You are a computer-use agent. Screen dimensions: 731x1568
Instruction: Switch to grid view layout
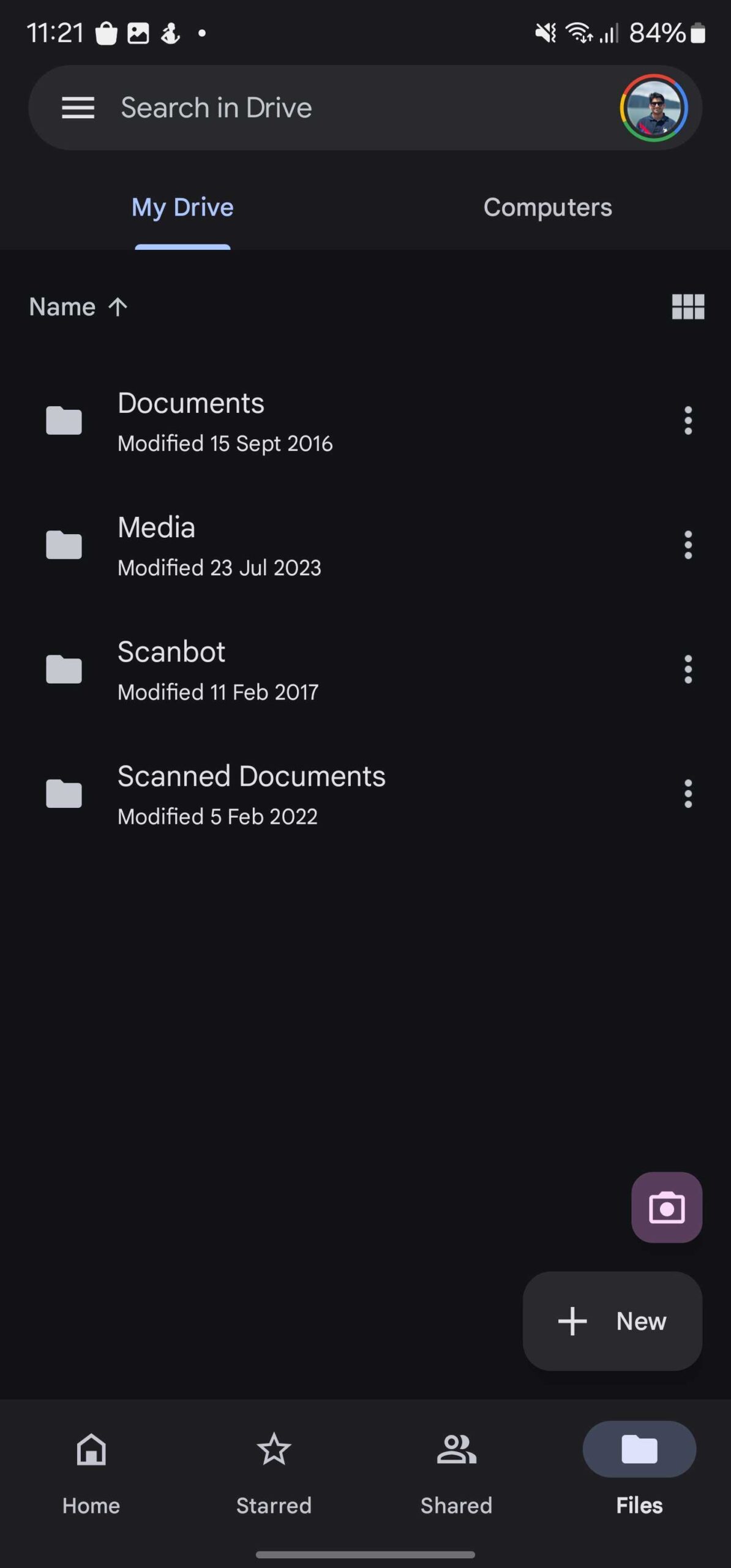pyautogui.click(x=688, y=306)
